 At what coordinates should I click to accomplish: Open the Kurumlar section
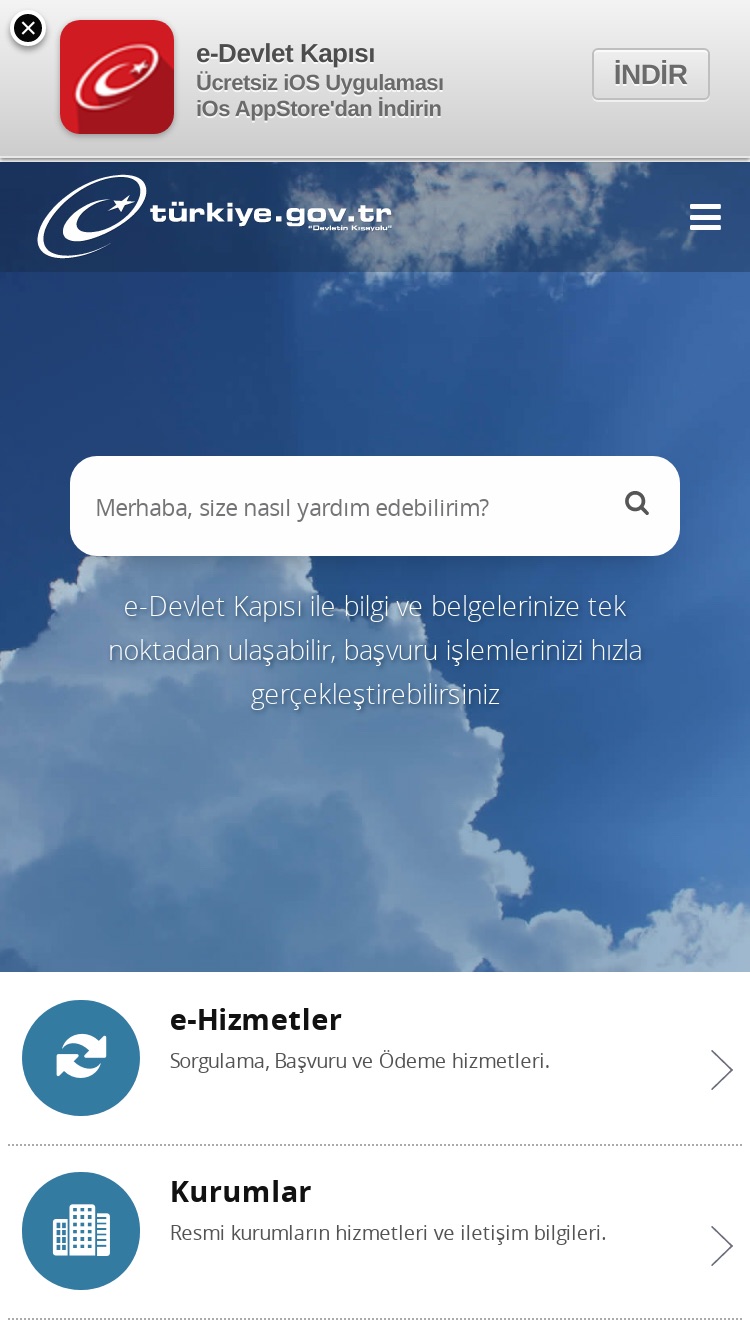pyautogui.click(x=375, y=1231)
